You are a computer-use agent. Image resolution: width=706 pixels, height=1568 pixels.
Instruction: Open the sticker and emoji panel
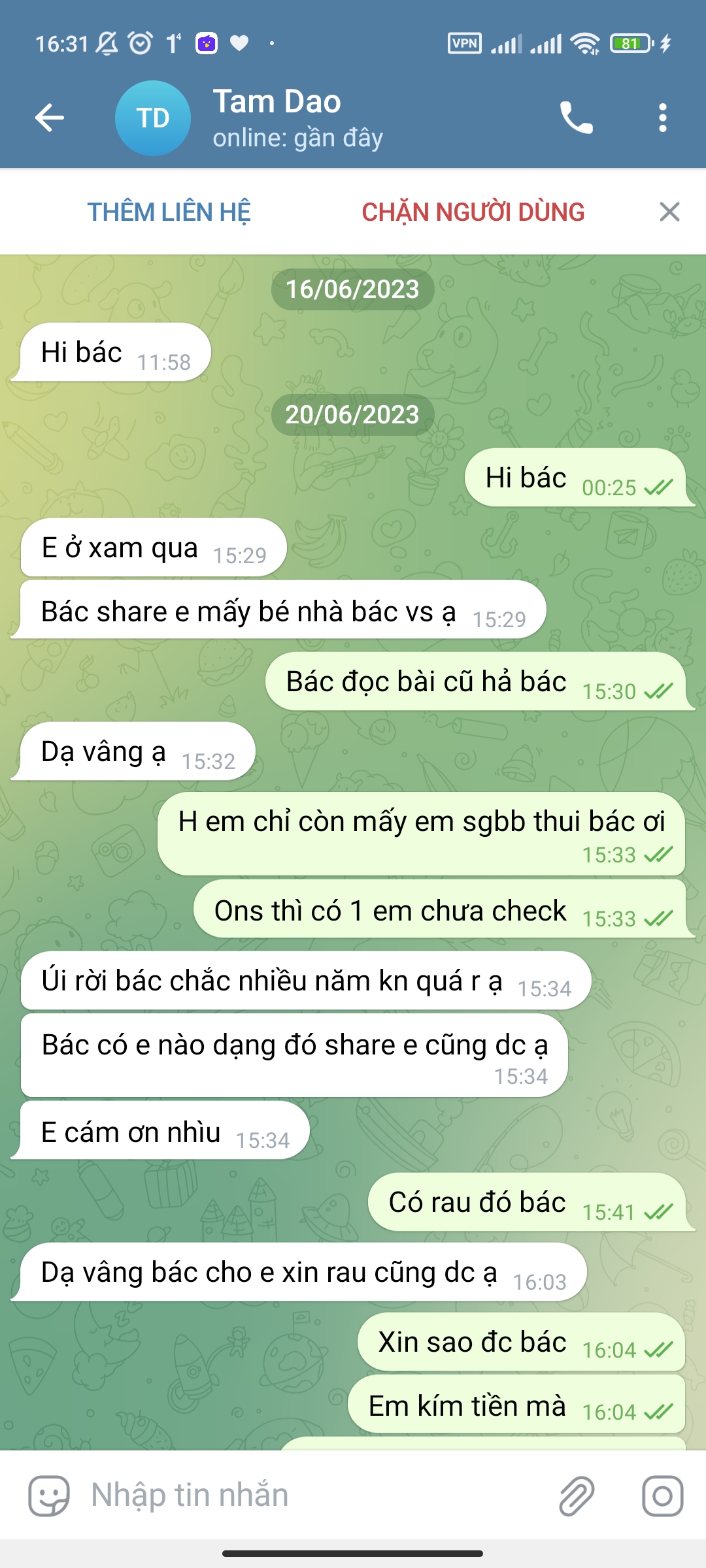49,1495
